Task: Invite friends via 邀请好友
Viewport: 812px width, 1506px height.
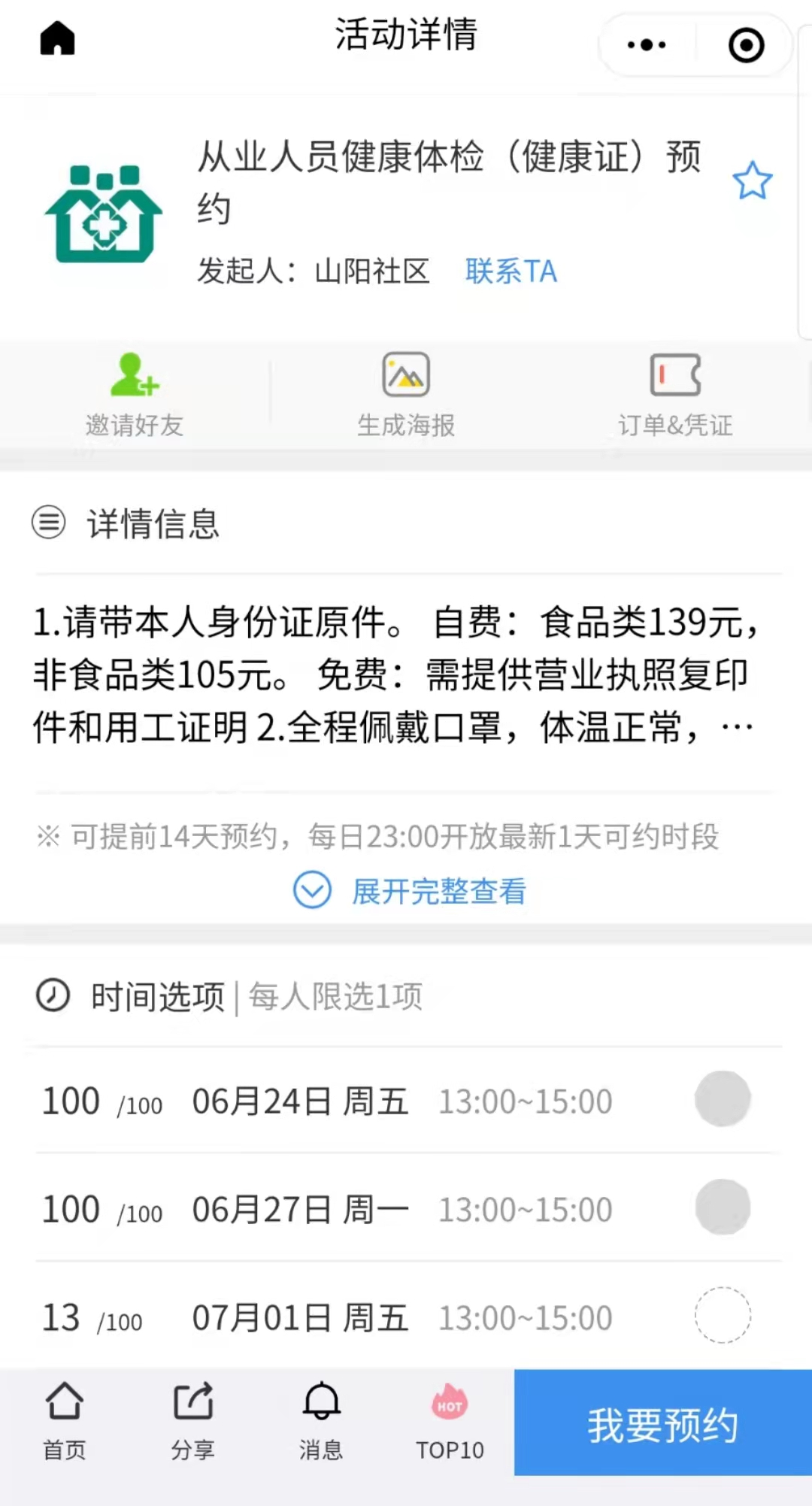Action: tap(135, 395)
